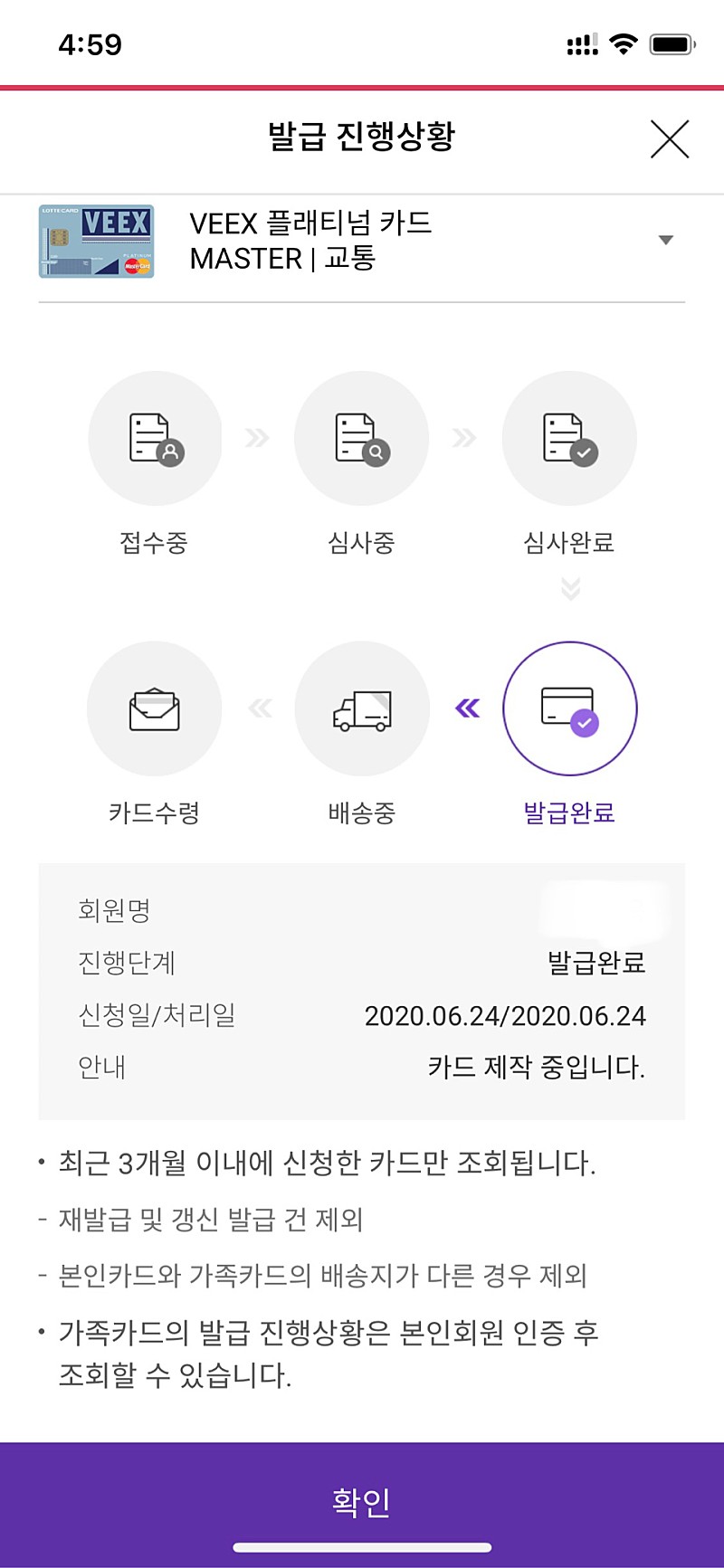Click the 카드수령 envelope receipt icon
724x1568 pixels.
pyautogui.click(x=154, y=708)
